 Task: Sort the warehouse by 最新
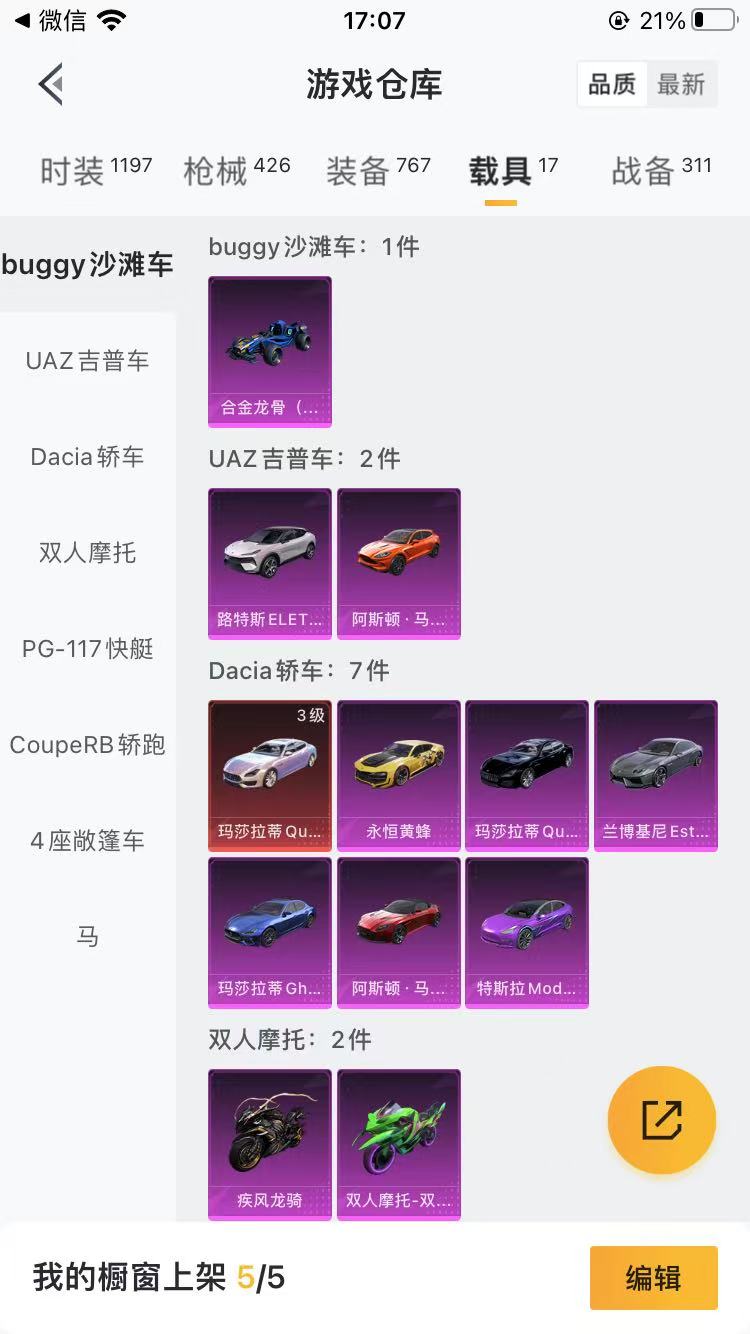click(681, 85)
